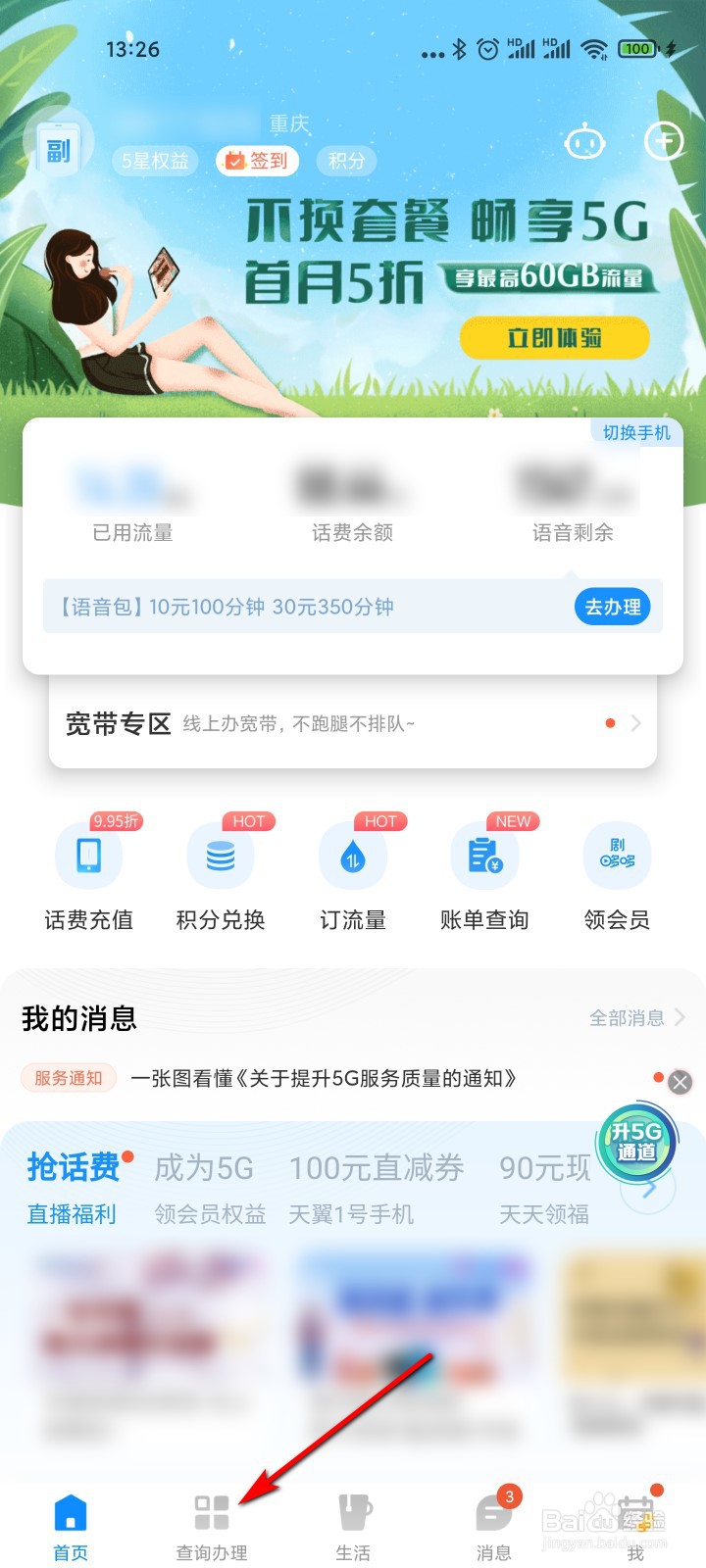Tap the 签到 check-in badge
Image resolution: width=706 pixels, height=1568 pixels.
(256, 161)
